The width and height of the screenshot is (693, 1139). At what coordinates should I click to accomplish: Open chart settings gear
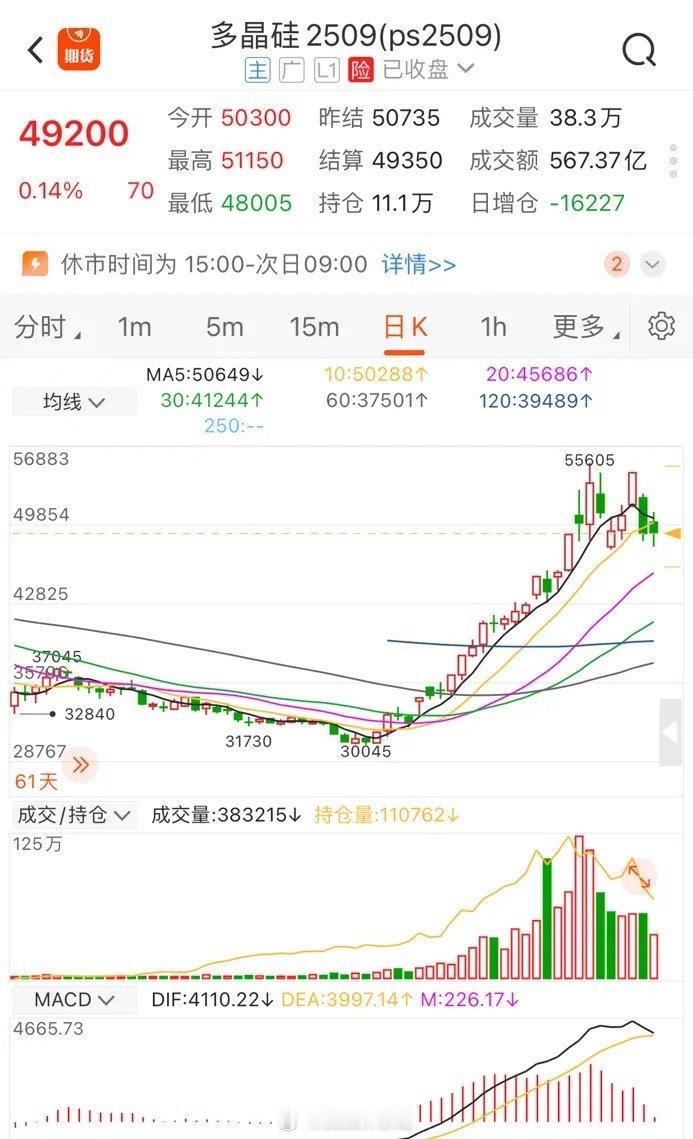click(661, 326)
